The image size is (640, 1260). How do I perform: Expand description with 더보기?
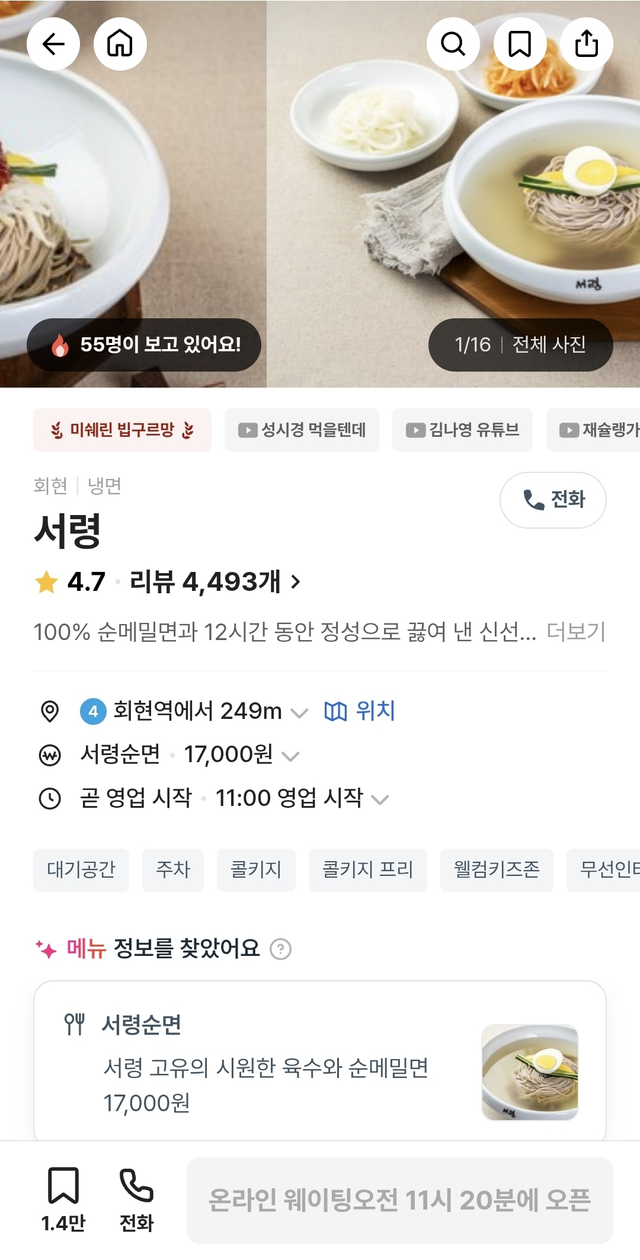(x=575, y=632)
